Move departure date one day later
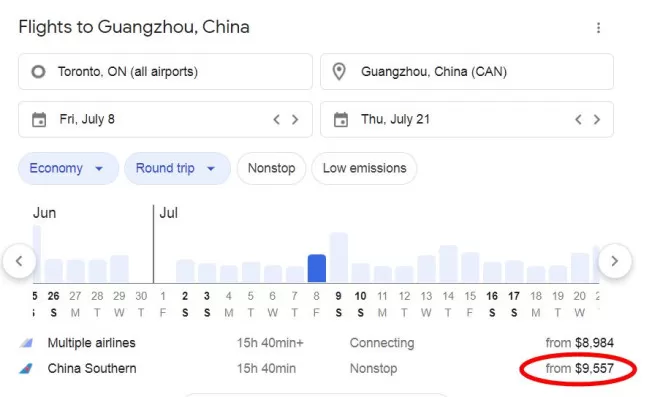This screenshot has width=660, height=397. 295,120
